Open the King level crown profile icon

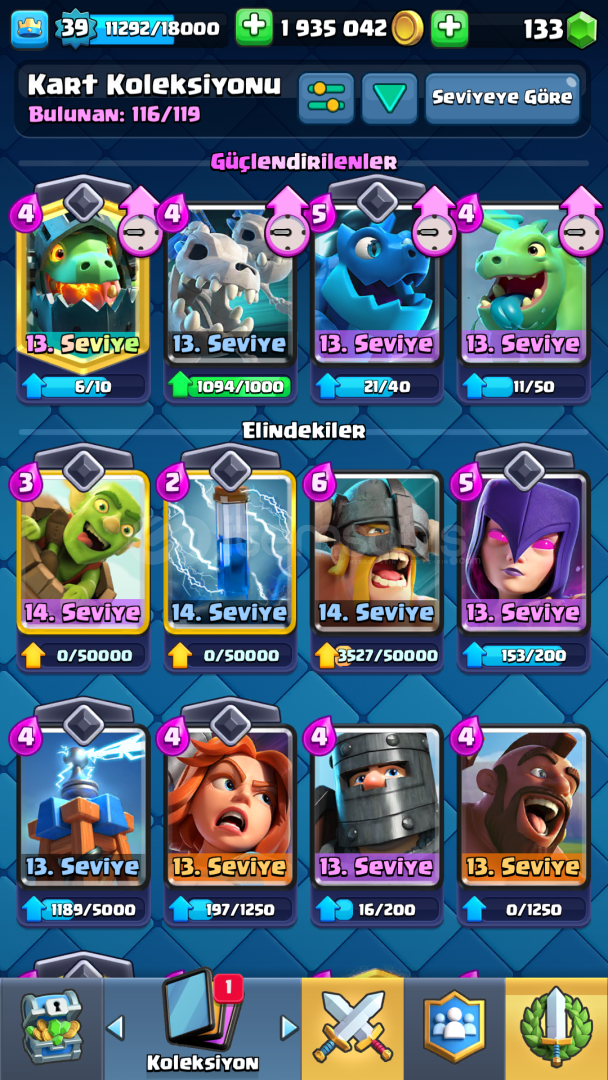click(30, 29)
